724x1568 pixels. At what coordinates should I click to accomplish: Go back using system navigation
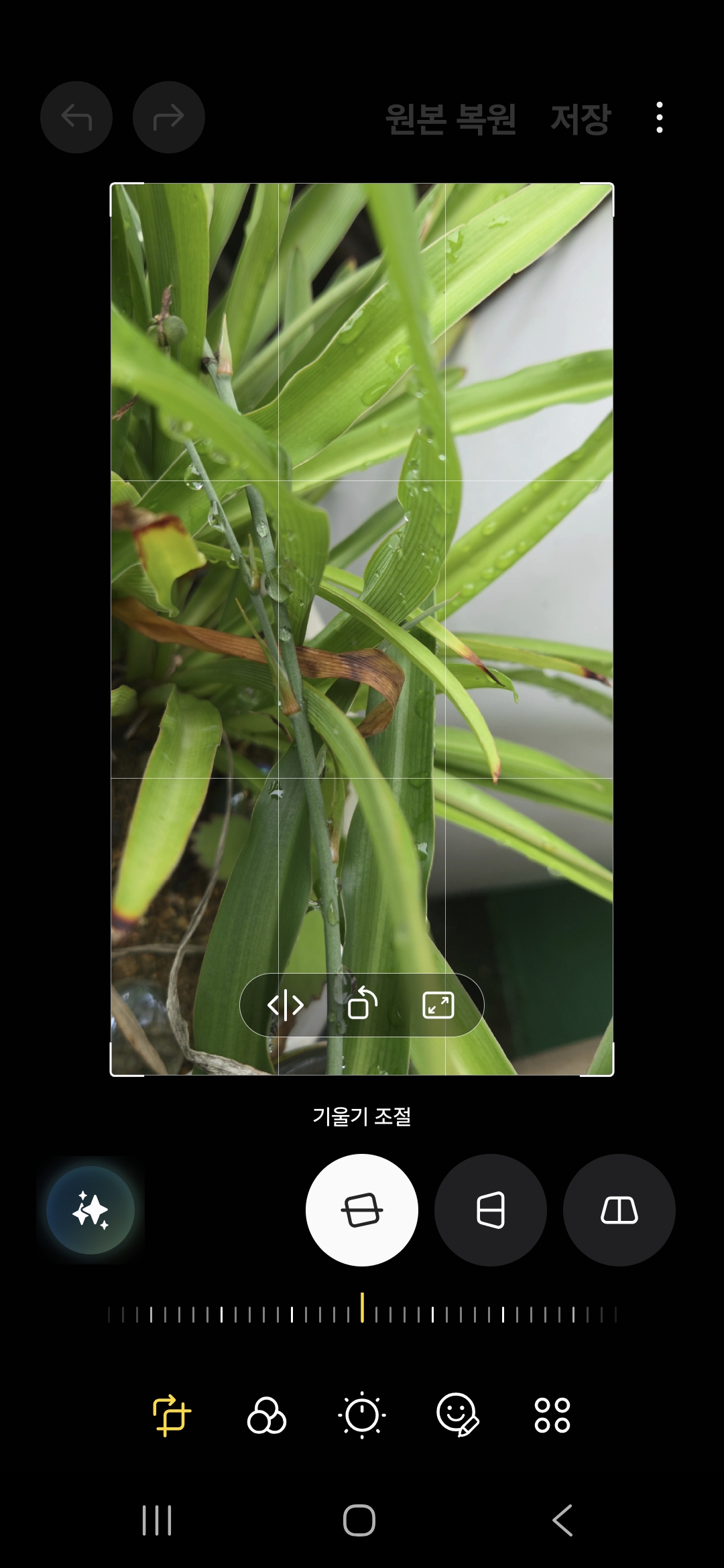tap(563, 1520)
